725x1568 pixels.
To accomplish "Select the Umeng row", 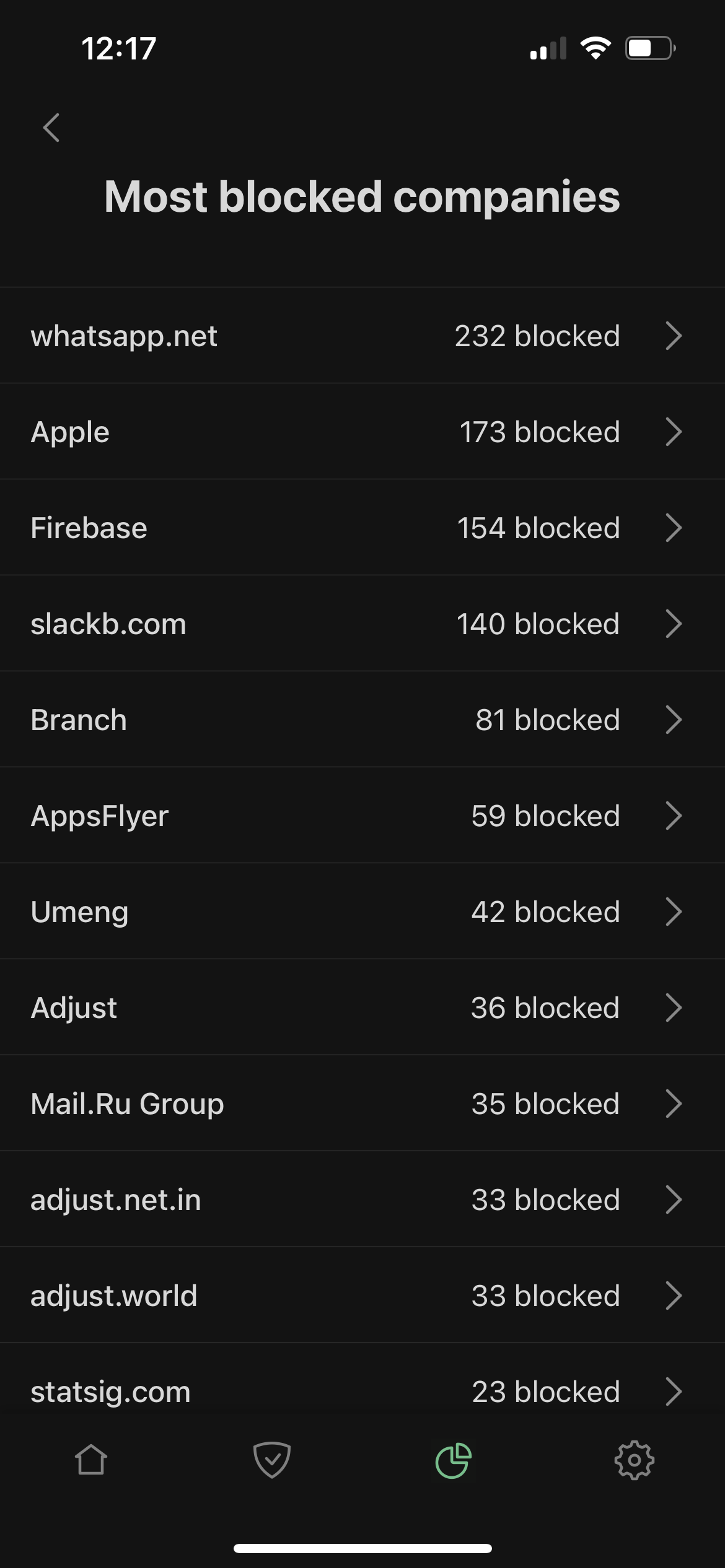I will (362, 912).
